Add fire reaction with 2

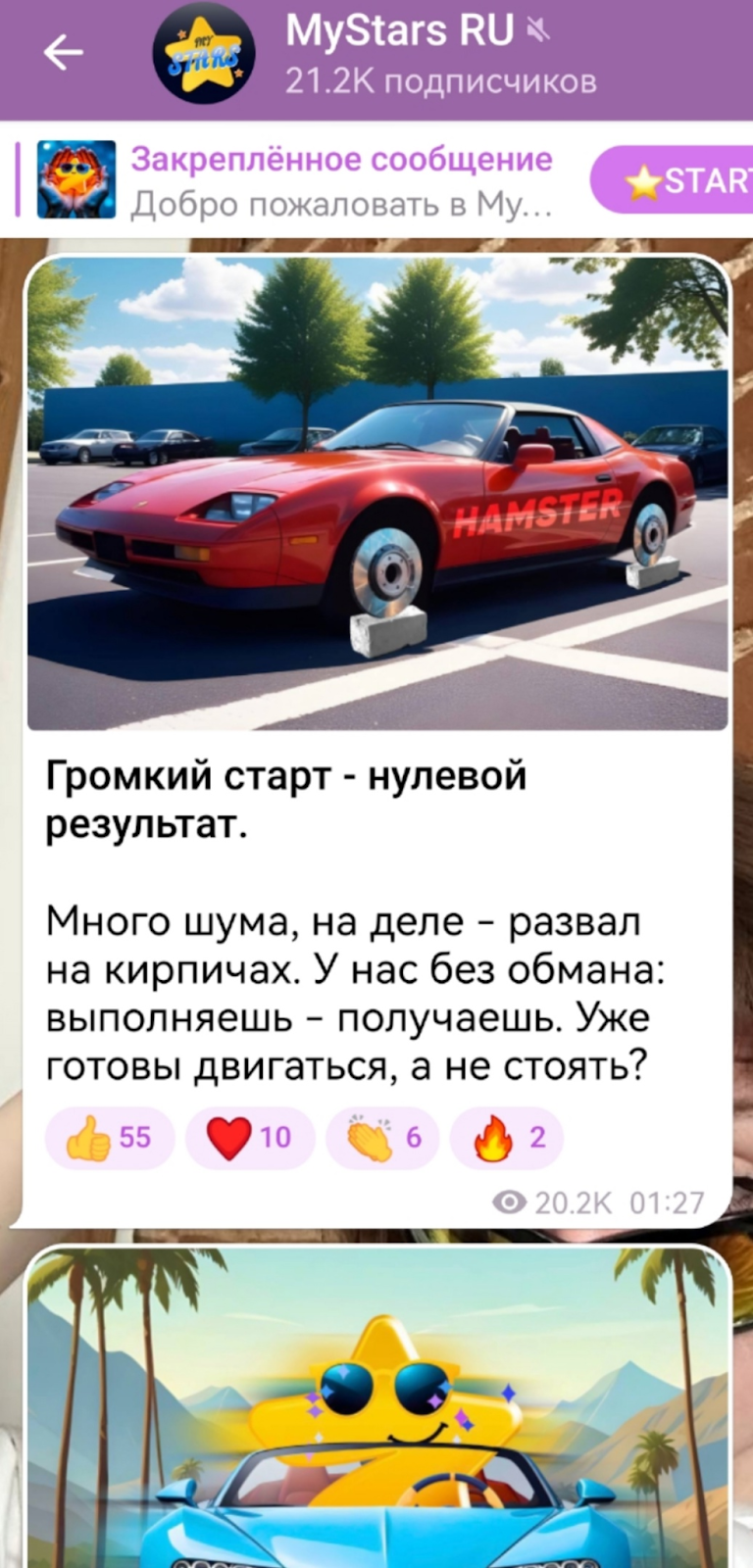coord(507,1138)
